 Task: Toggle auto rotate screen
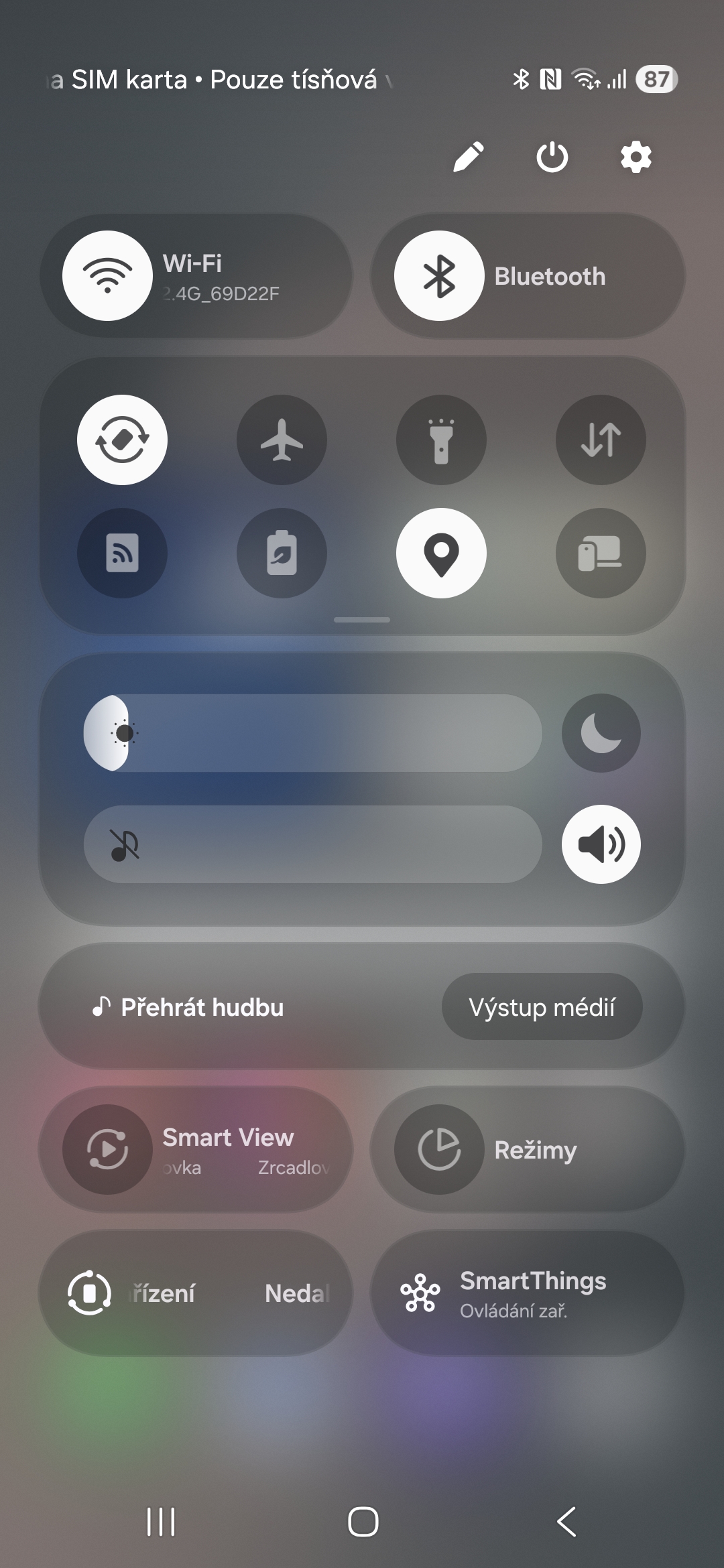click(x=122, y=440)
